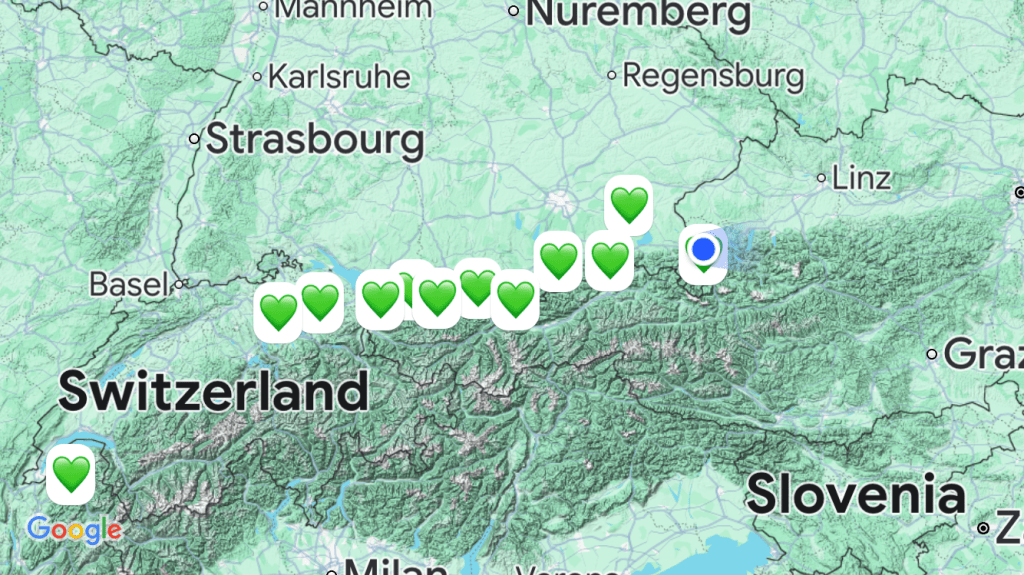
Task: Open the heart marker directly below the northernmost heart
Action: [x=609, y=261]
